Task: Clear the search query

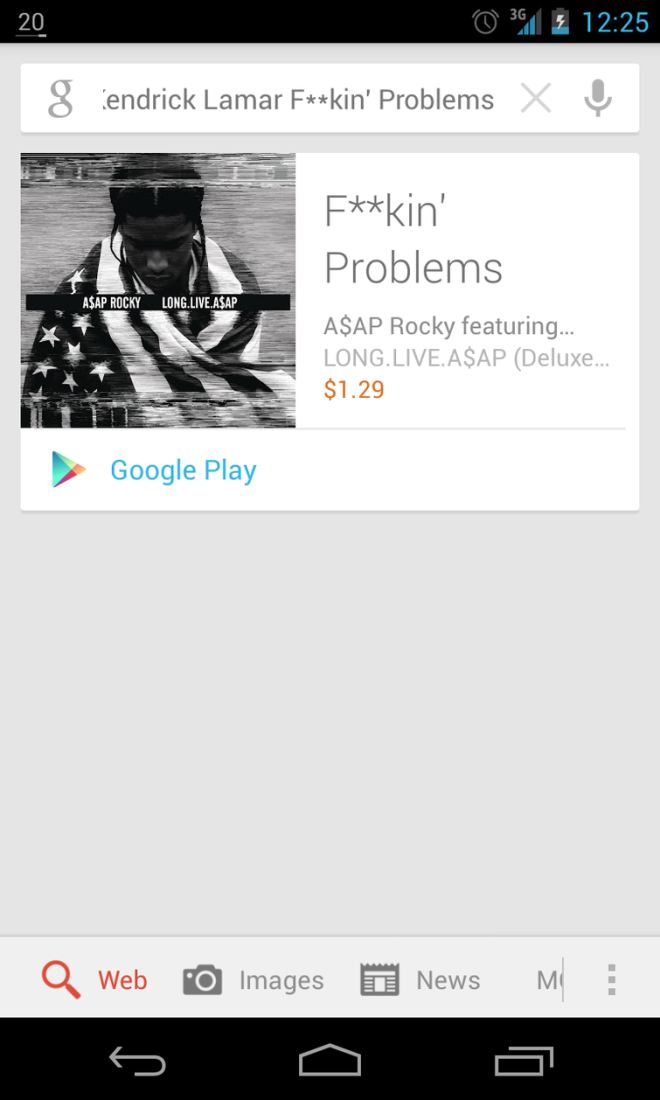Action: pyautogui.click(x=536, y=99)
